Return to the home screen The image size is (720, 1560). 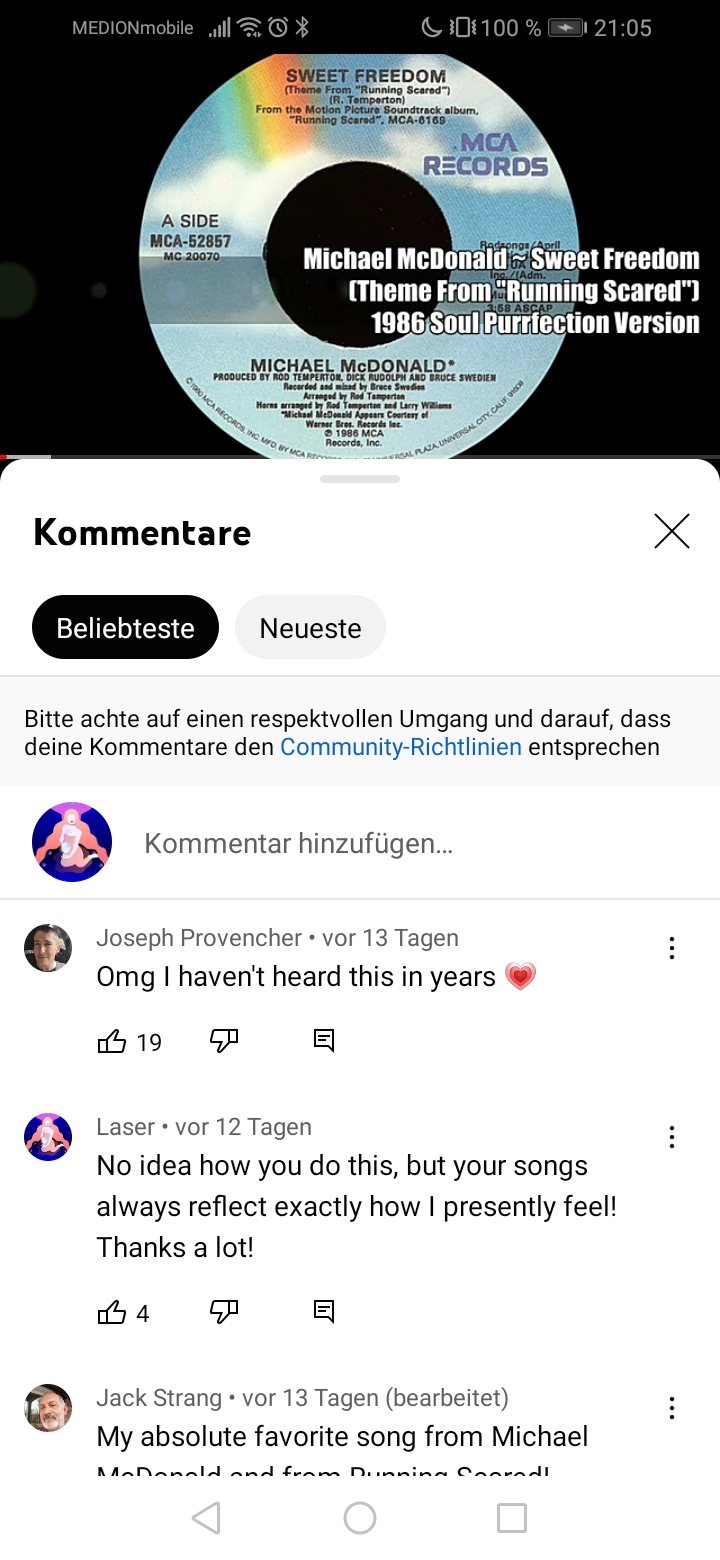(360, 1518)
